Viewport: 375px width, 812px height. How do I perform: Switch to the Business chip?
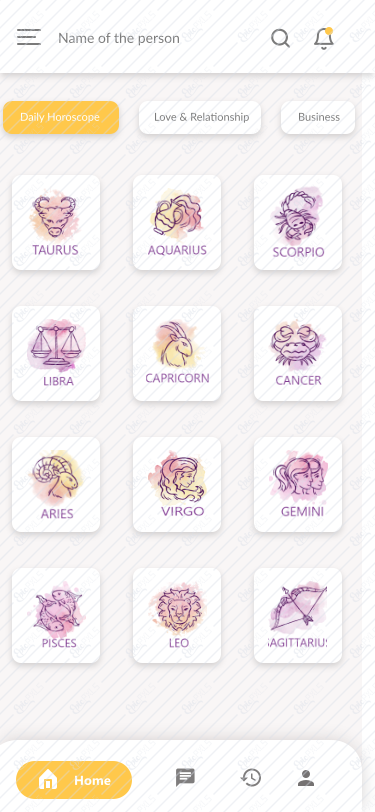[318, 118]
